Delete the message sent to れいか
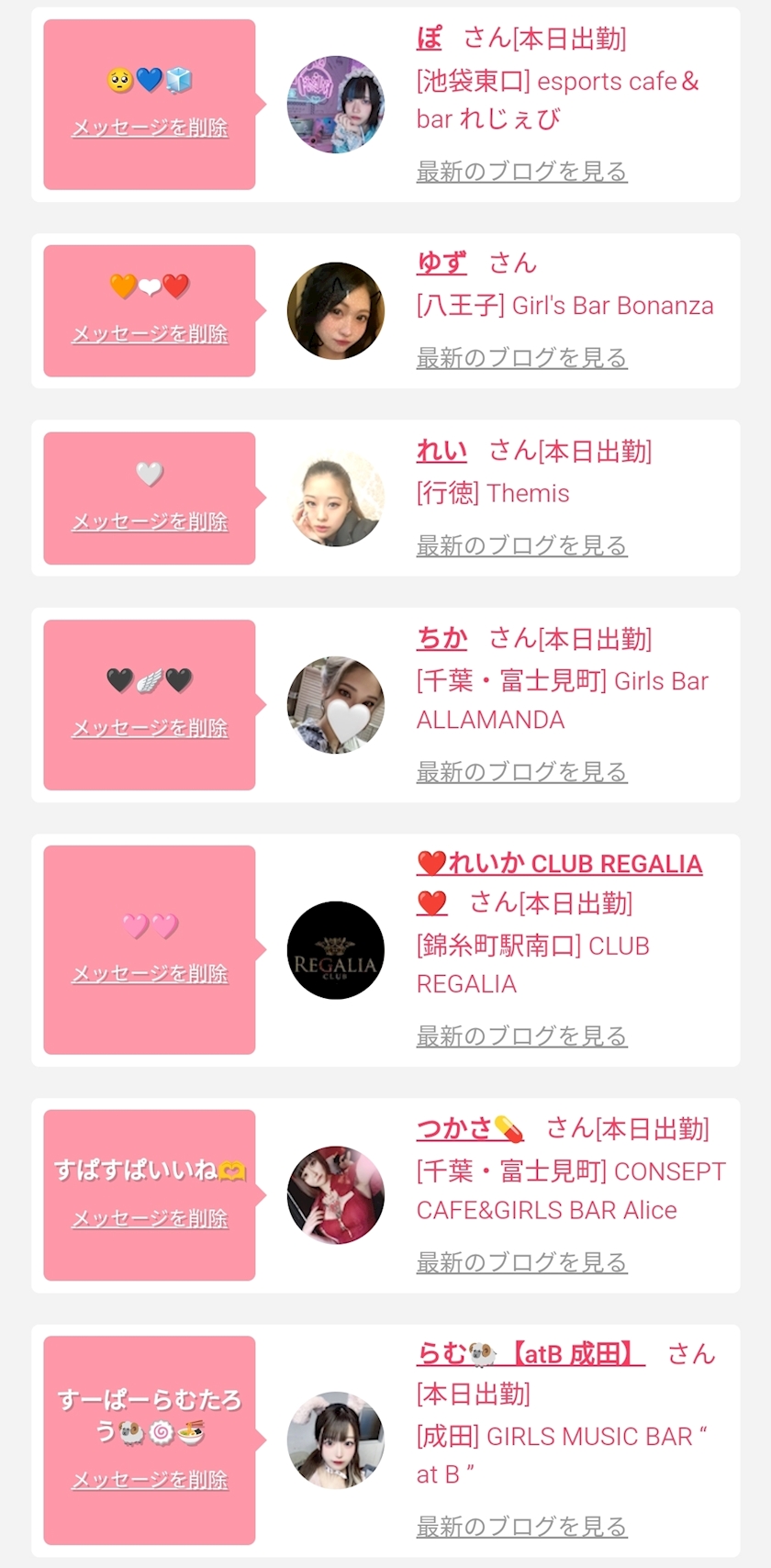 150,973
